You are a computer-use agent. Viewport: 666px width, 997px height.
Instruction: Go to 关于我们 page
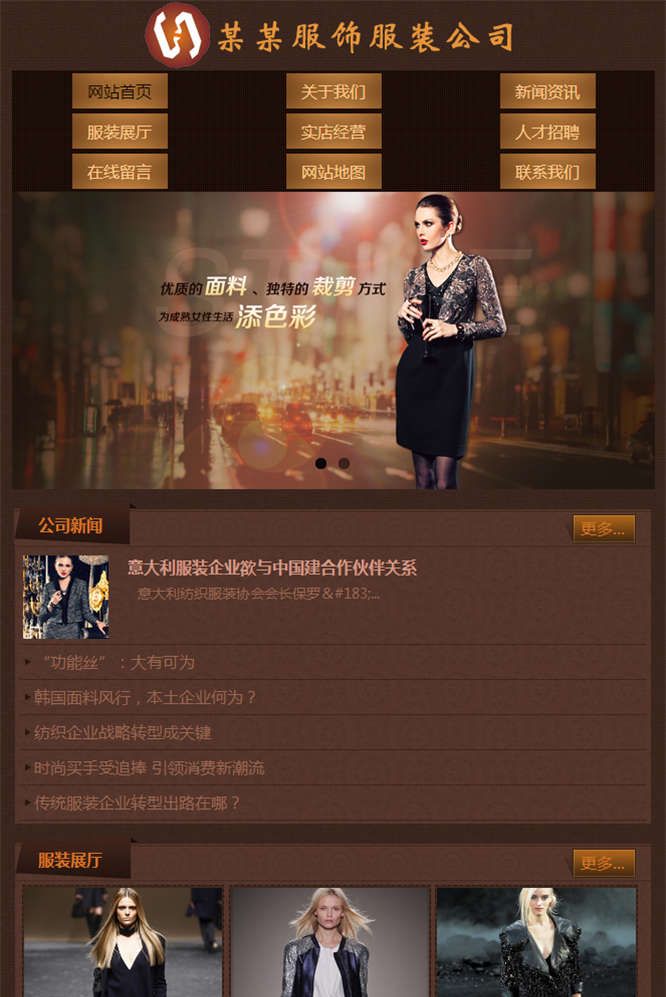pyautogui.click(x=333, y=92)
